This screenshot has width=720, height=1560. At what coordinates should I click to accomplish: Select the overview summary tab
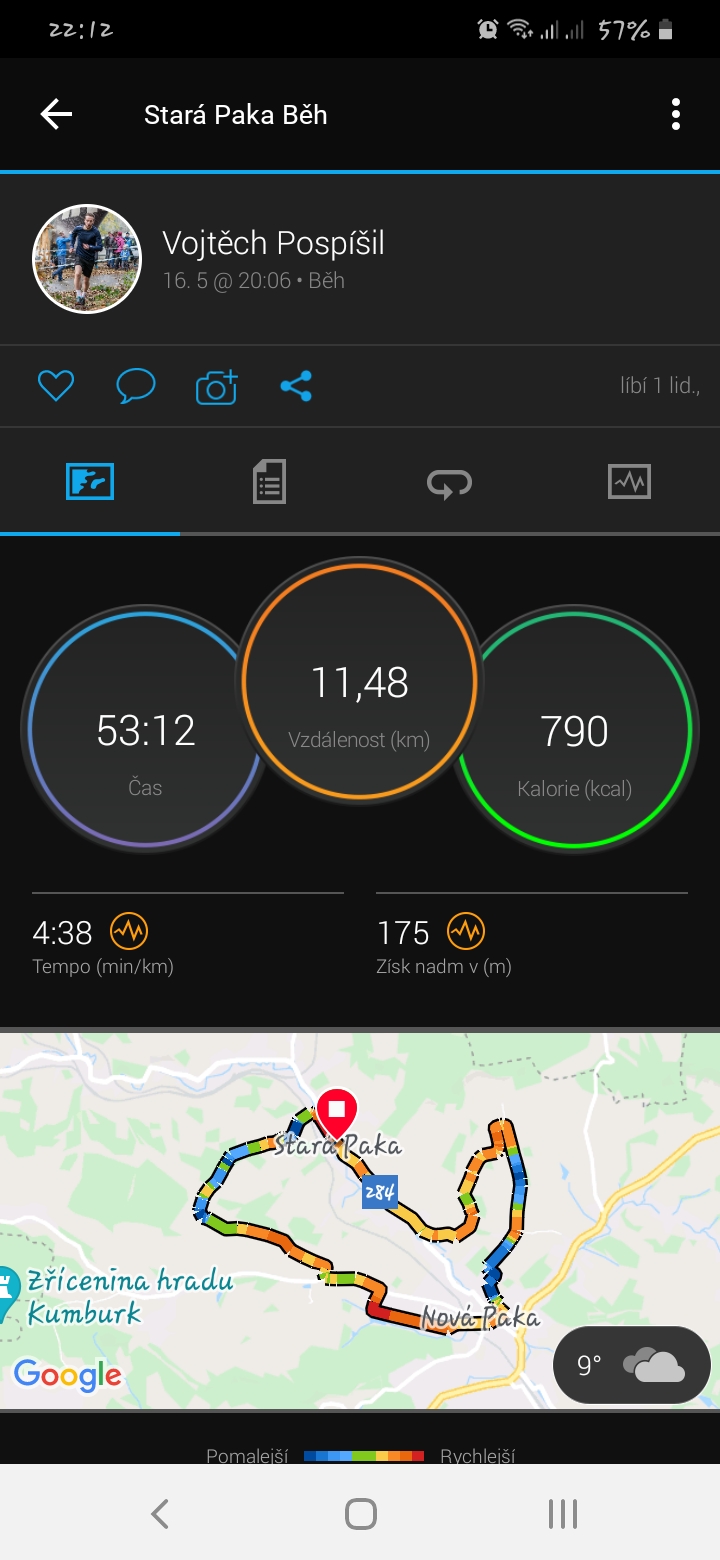tap(90, 482)
